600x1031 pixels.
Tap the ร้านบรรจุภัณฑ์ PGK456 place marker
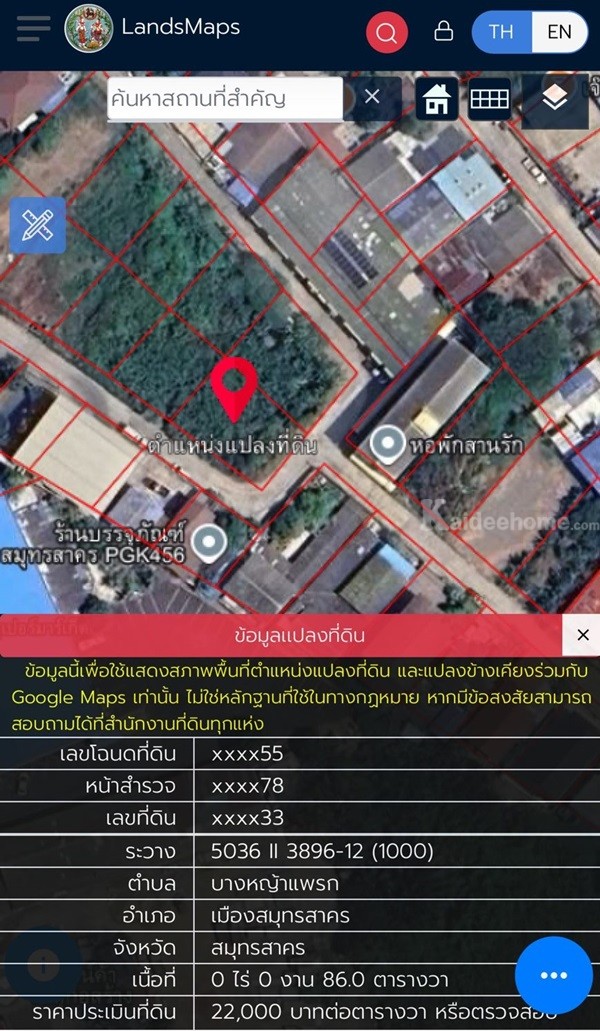(209, 543)
